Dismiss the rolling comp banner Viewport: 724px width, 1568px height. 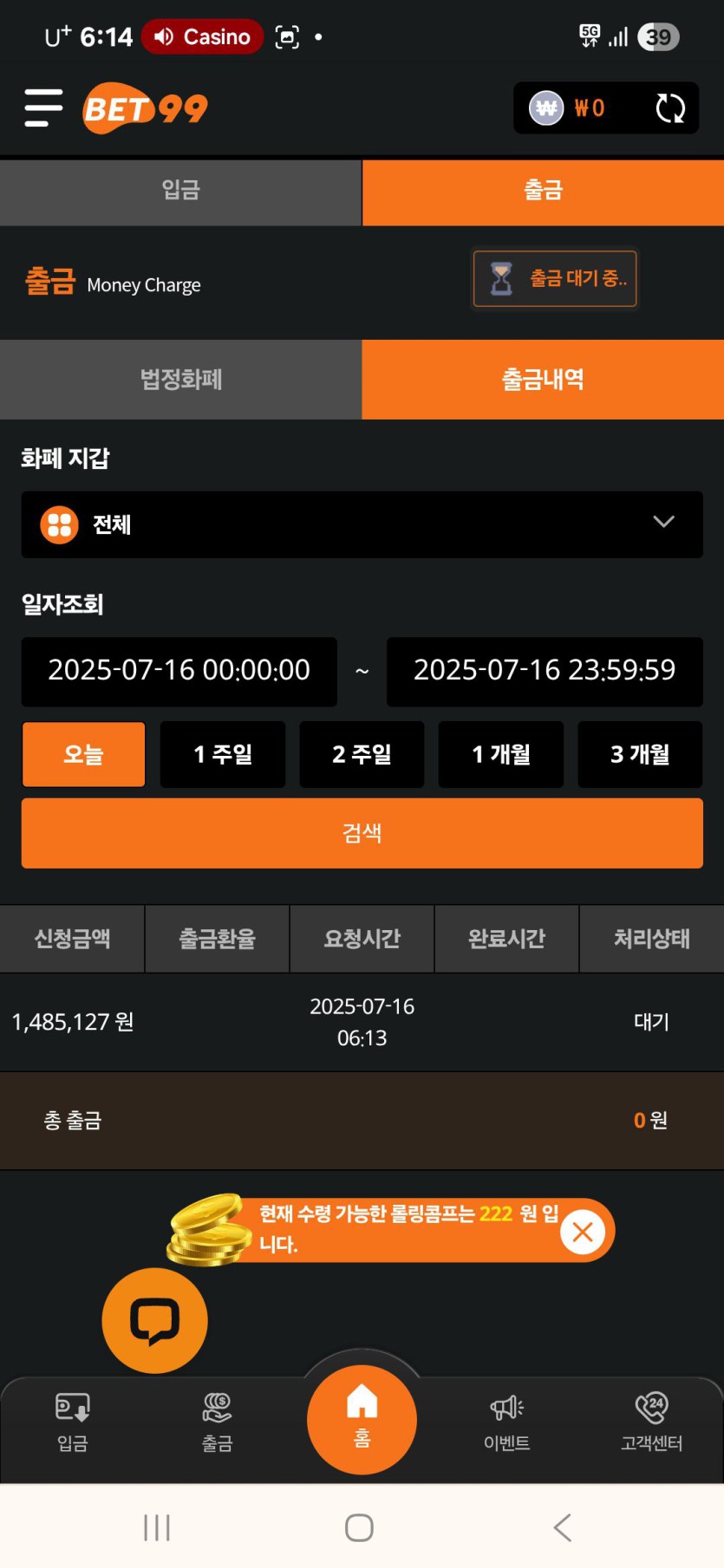point(583,1232)
